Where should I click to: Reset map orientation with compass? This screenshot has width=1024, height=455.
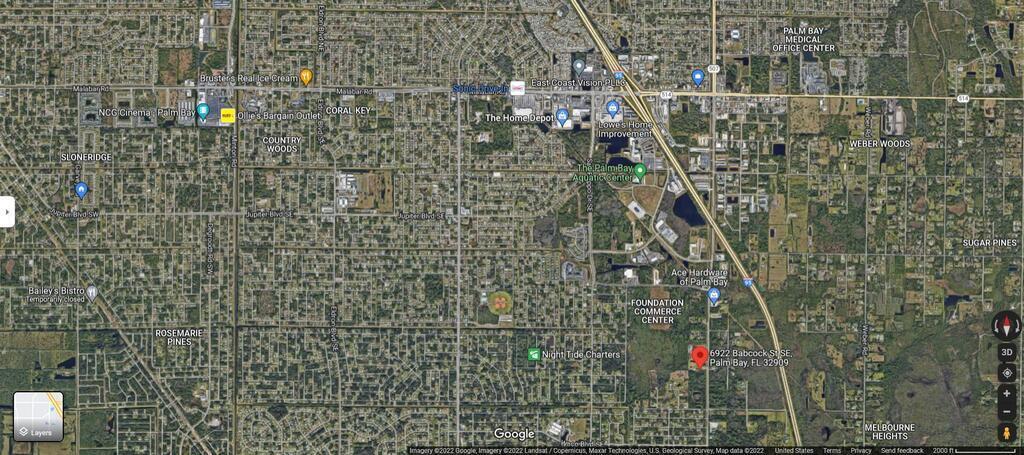1006,325
